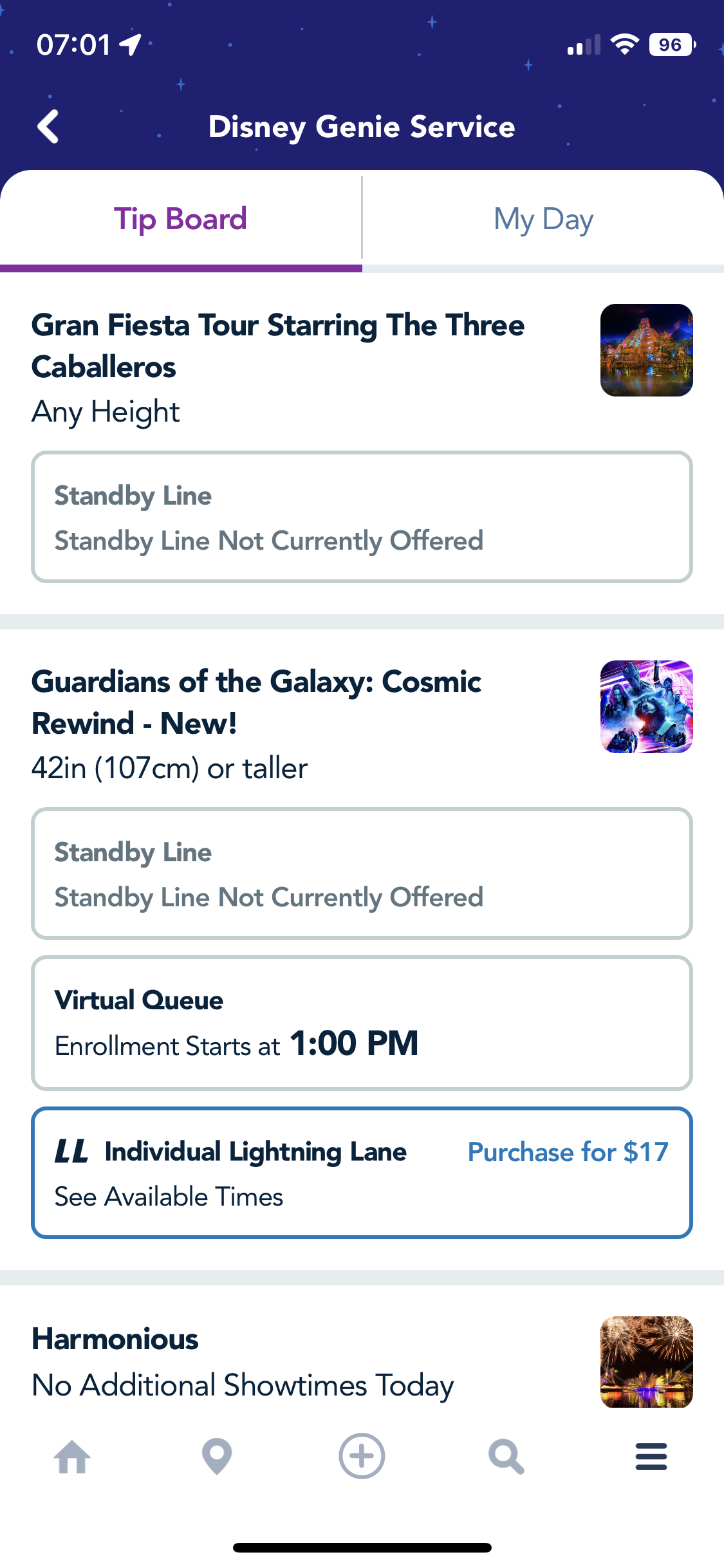Screen dimensions: 724x1568
Task: Tap the plus add button
Action: [362, 1457]
